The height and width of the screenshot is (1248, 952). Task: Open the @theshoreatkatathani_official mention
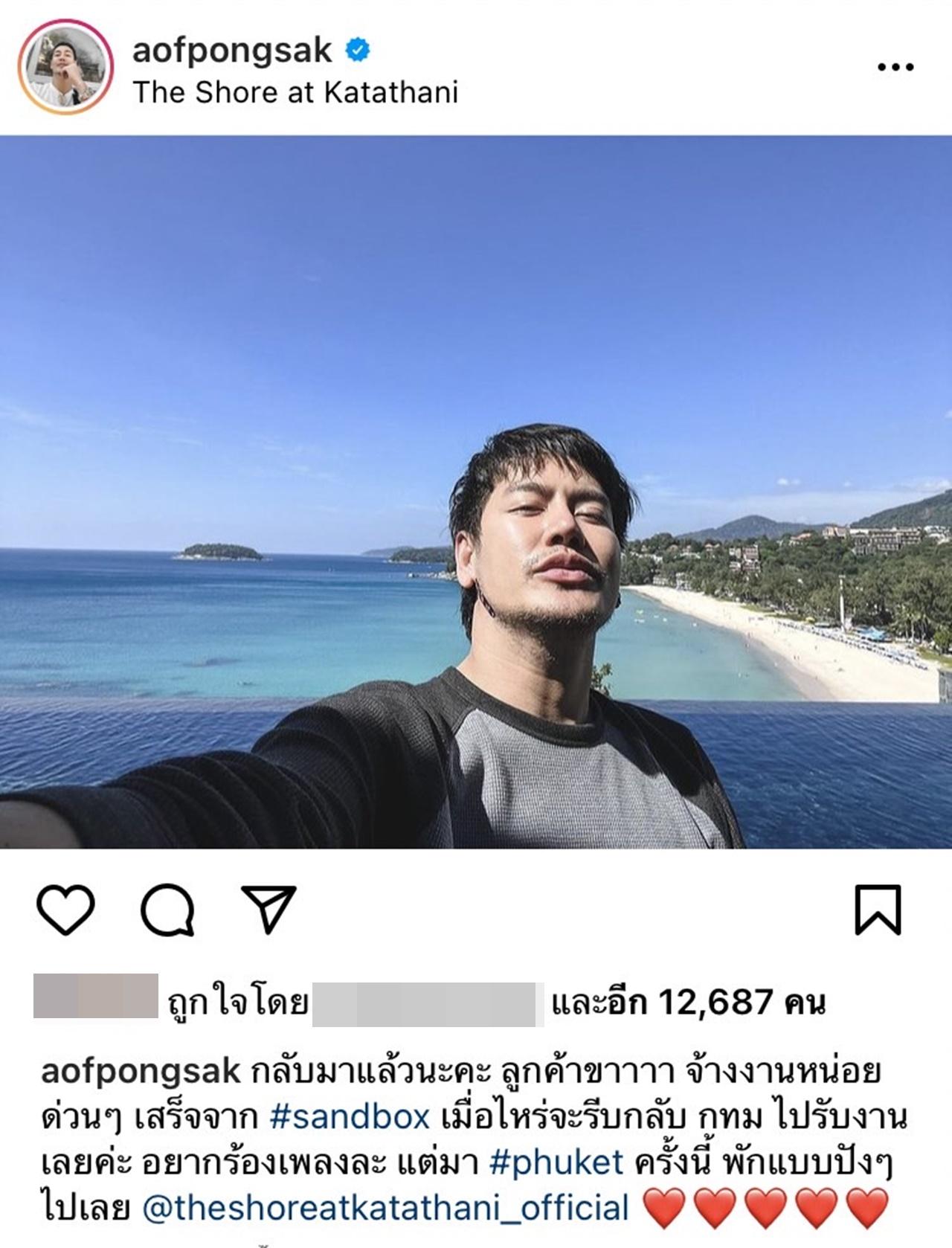coord(385,1207)
